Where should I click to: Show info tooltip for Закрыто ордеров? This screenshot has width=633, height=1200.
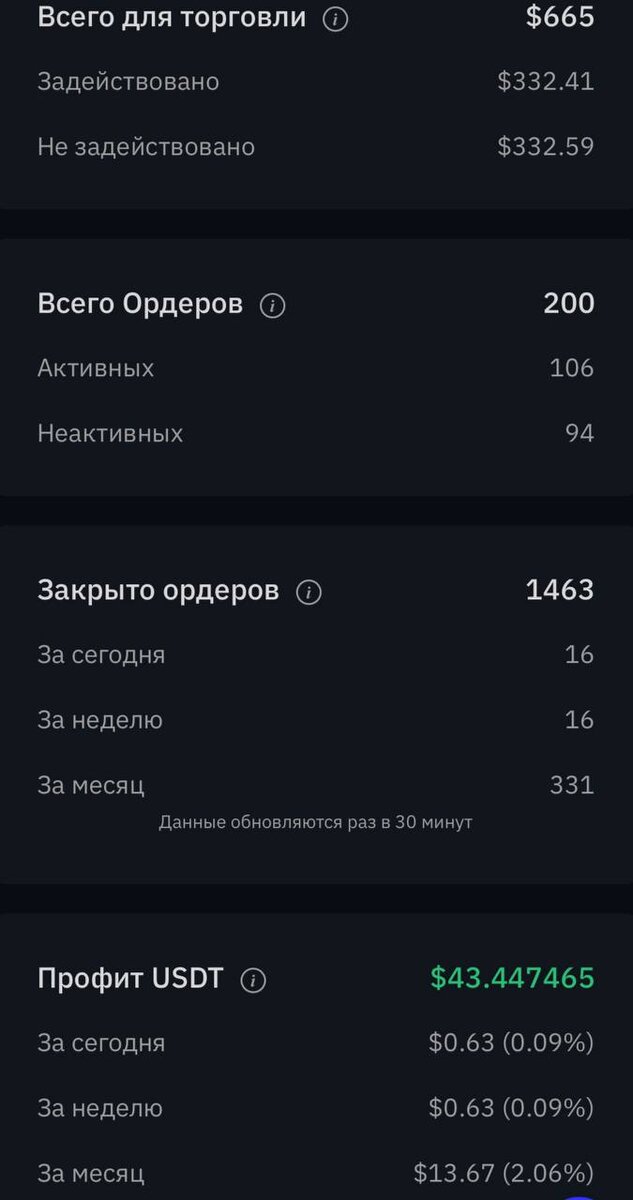[309, 593]
